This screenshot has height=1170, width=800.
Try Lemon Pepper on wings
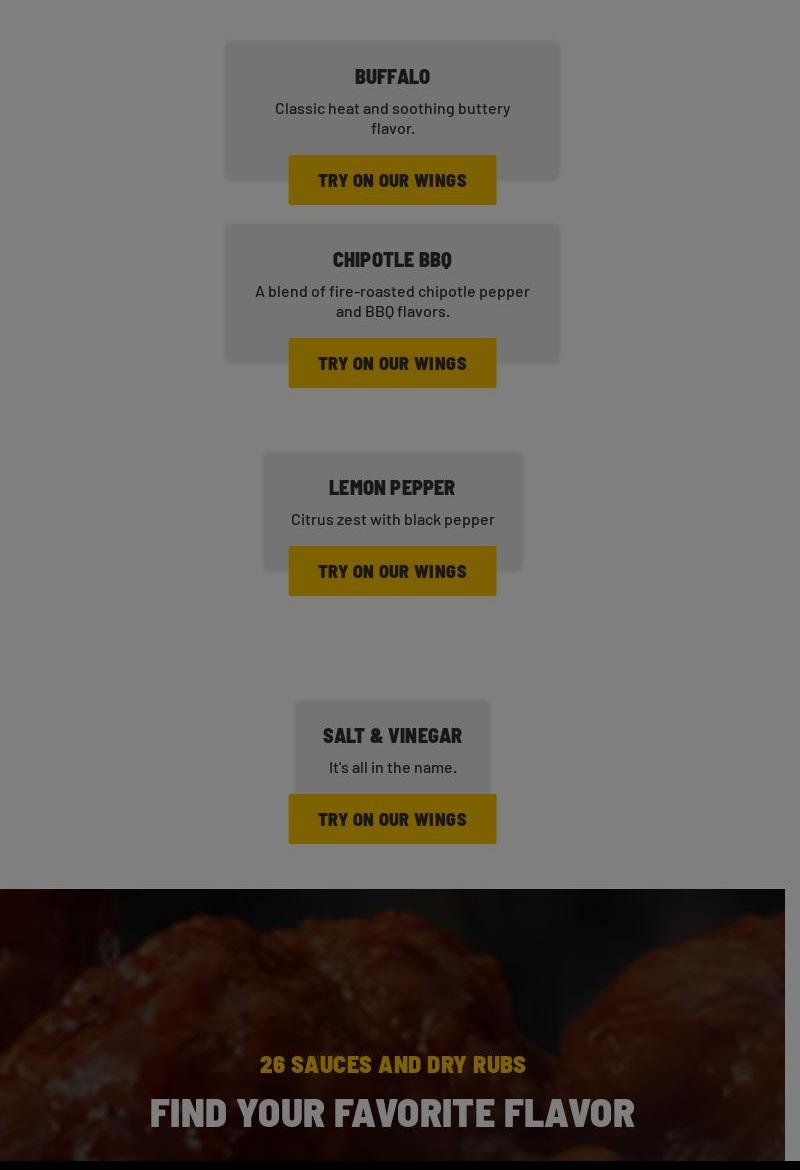coord(392,571)
